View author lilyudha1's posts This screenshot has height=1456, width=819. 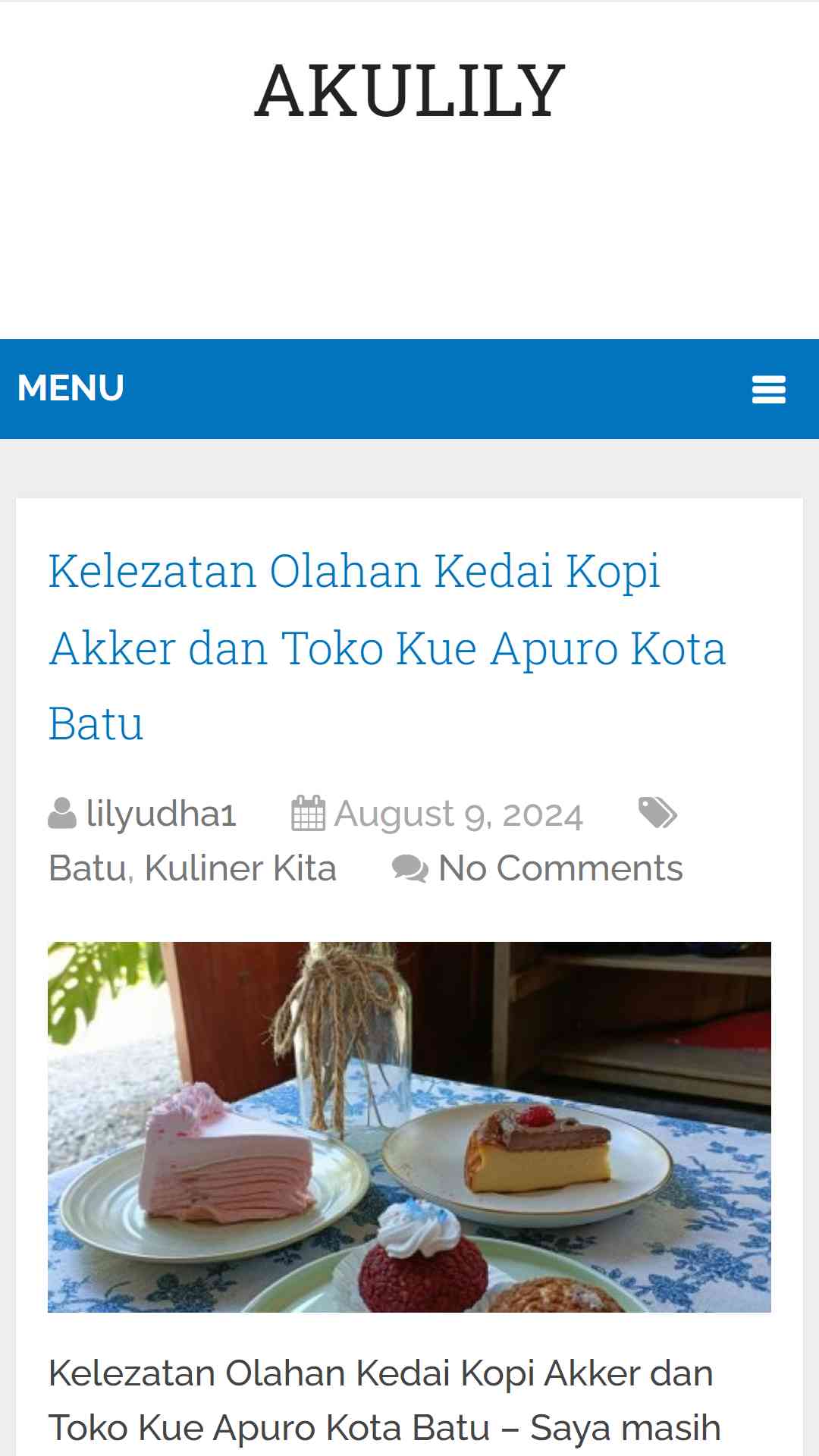162,814
